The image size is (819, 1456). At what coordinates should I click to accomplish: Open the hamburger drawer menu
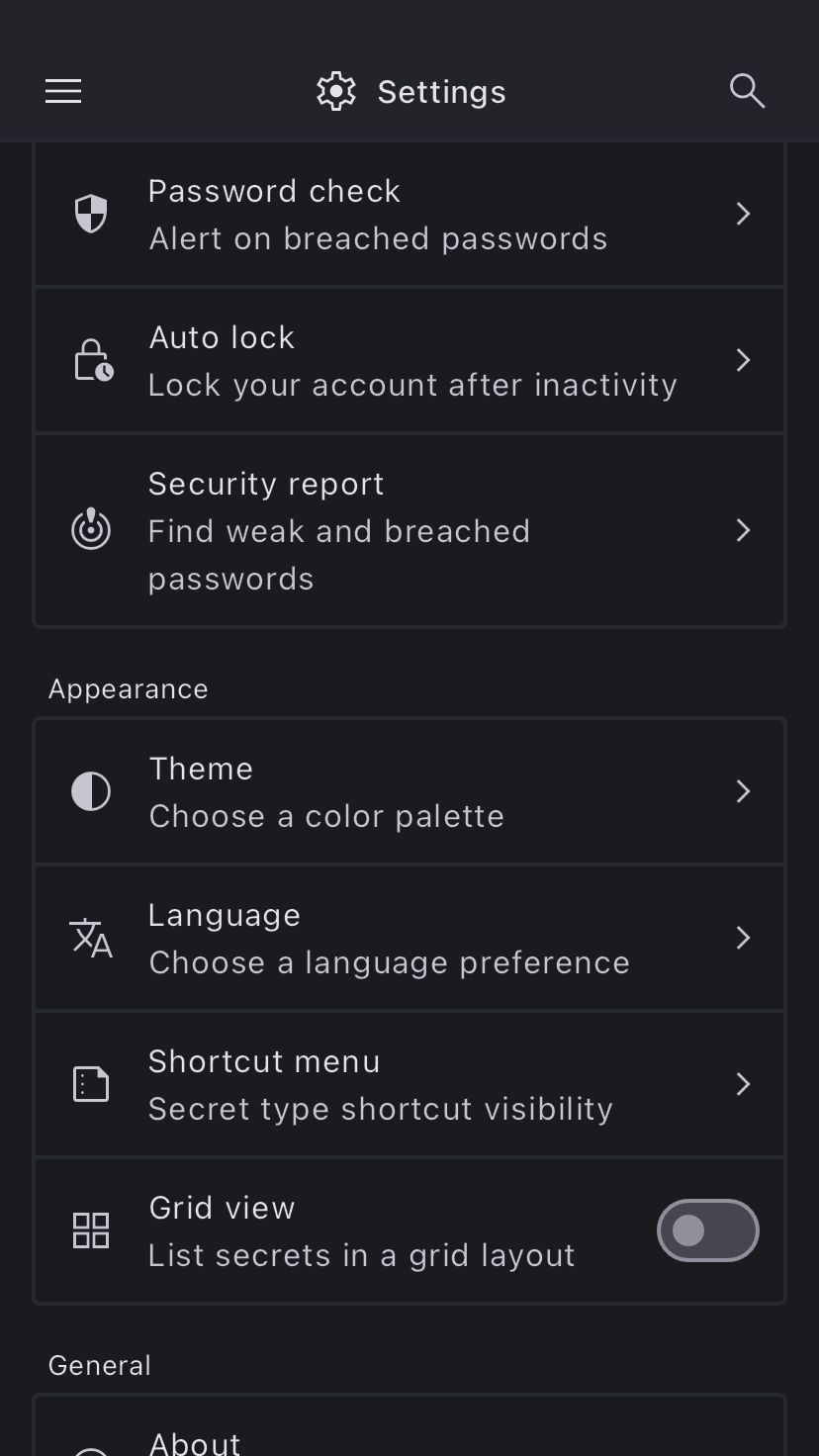63,92
